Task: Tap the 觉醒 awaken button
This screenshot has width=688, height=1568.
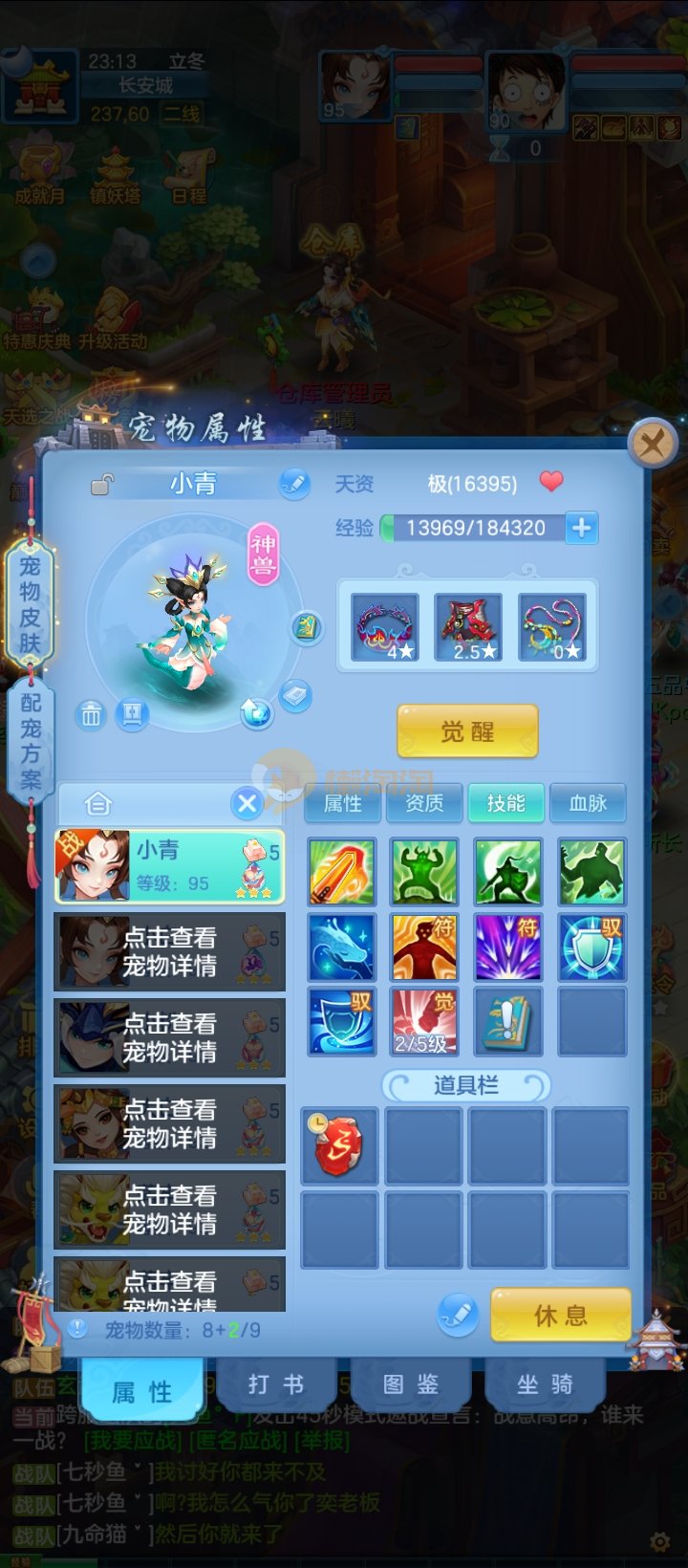Action: pyautogui.click(x=467, y=731)
